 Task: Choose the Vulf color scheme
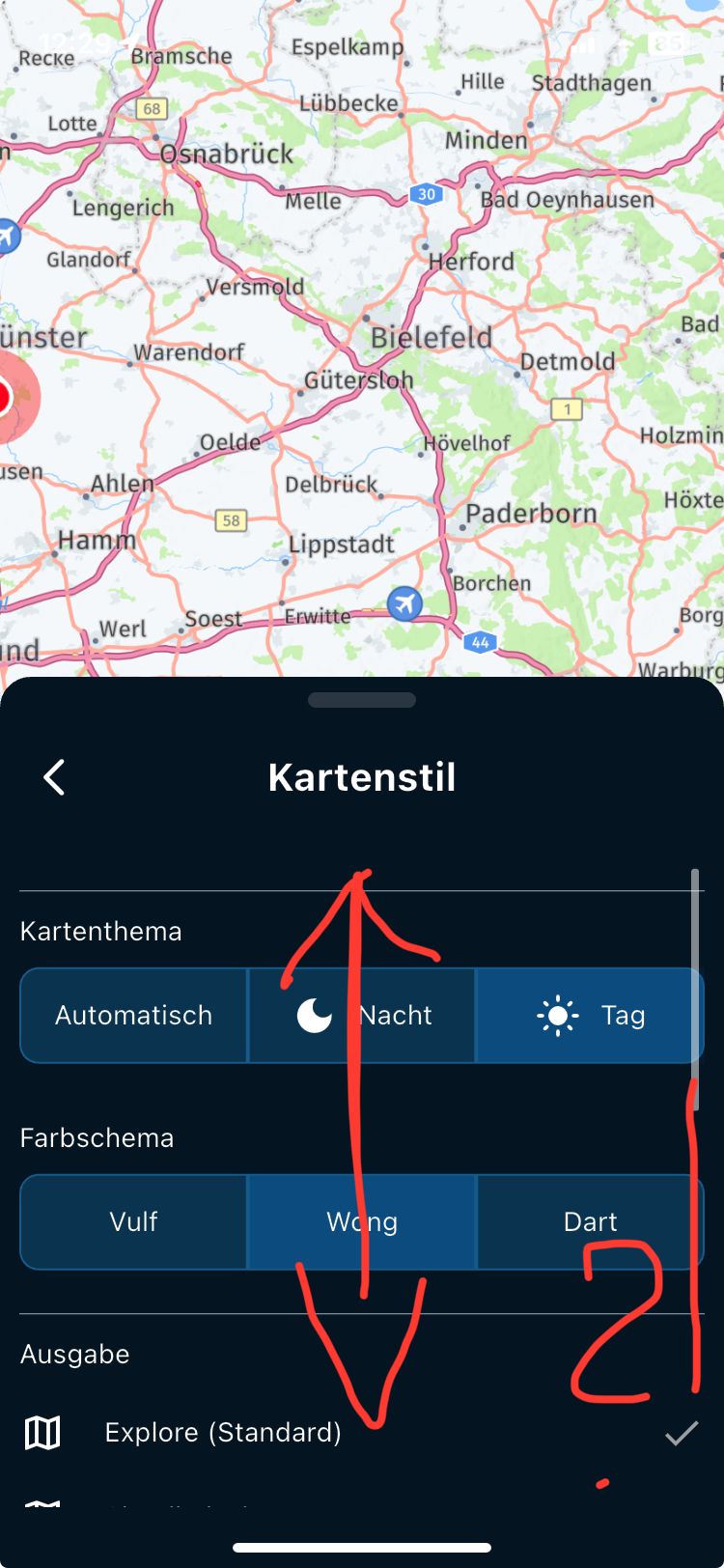tap(133, 1222)
